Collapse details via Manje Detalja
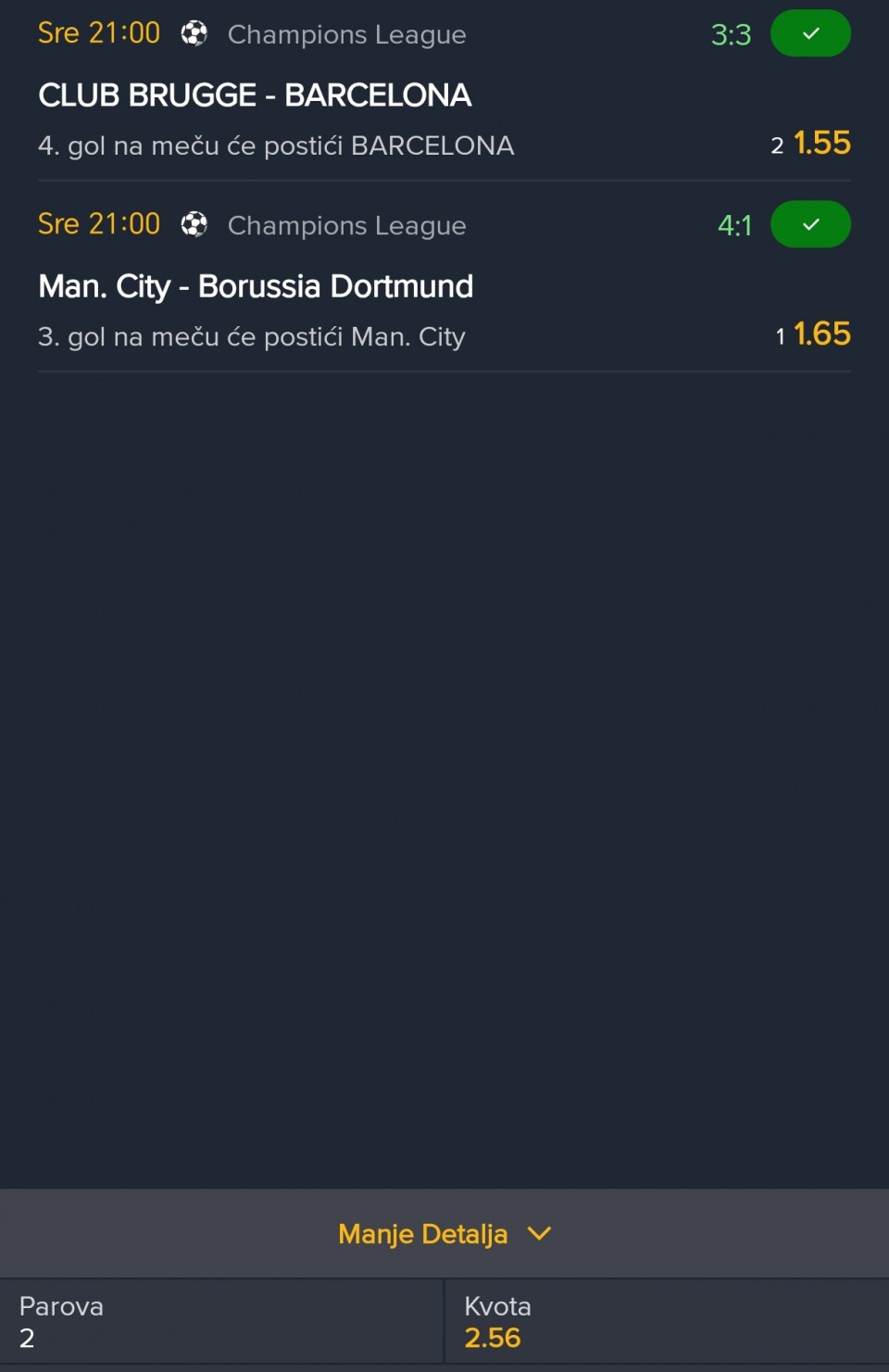Screen dimensions: 889x1372 [x=444, y=1234]
